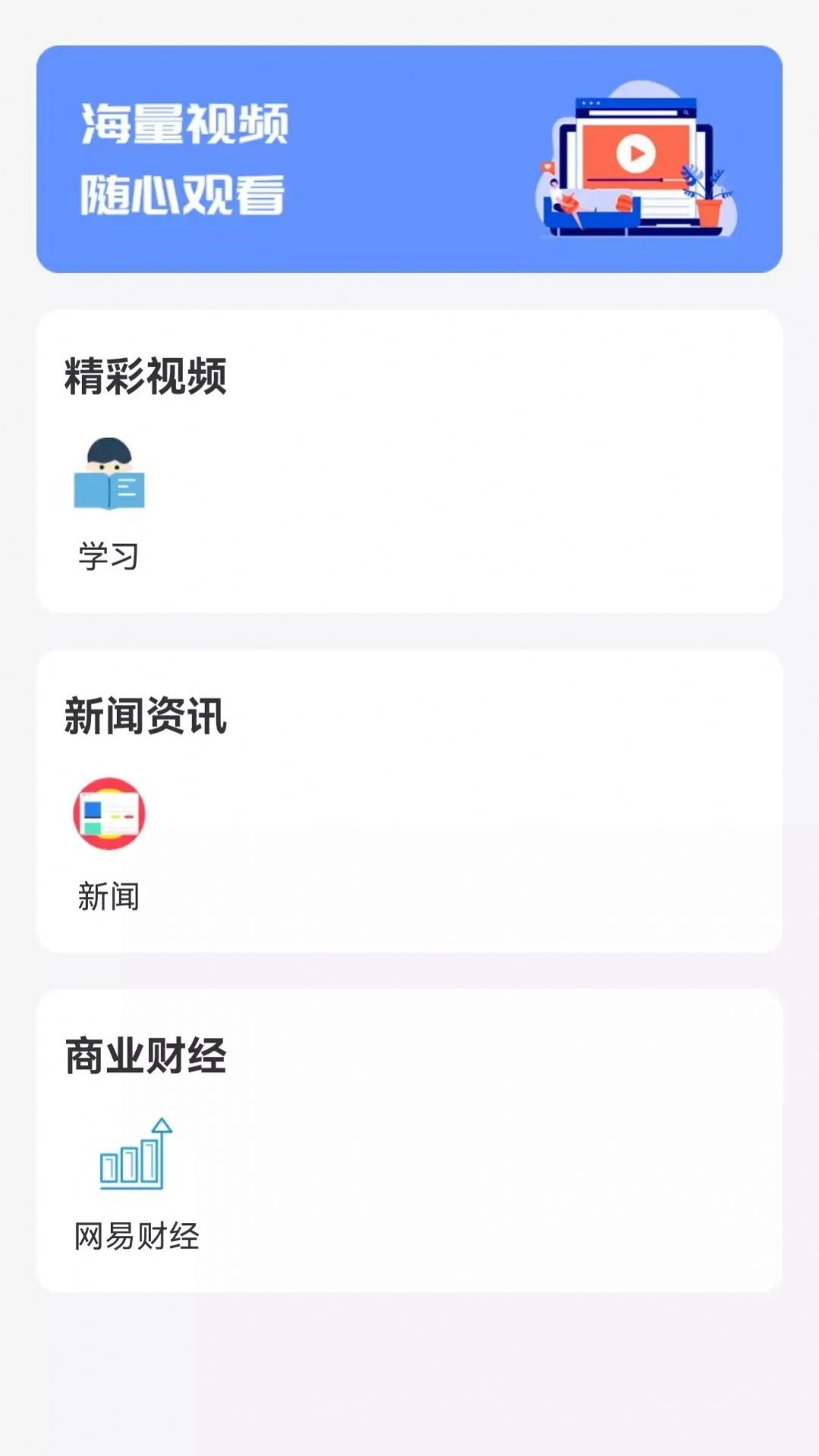Tap the 海量视频 随心观看 banner

[409, 159]
